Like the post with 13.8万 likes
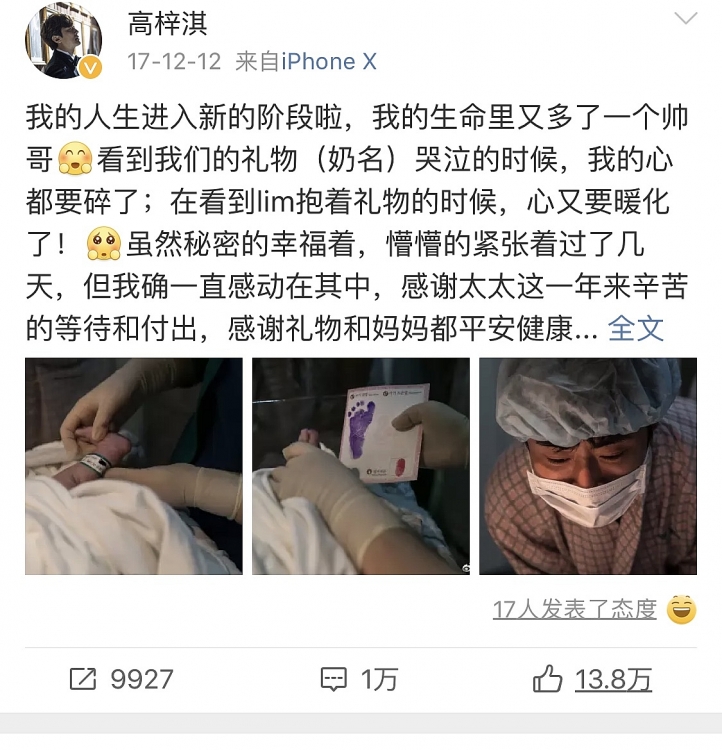This screenshot has height=750, width=722. click(x=592, y=680)
